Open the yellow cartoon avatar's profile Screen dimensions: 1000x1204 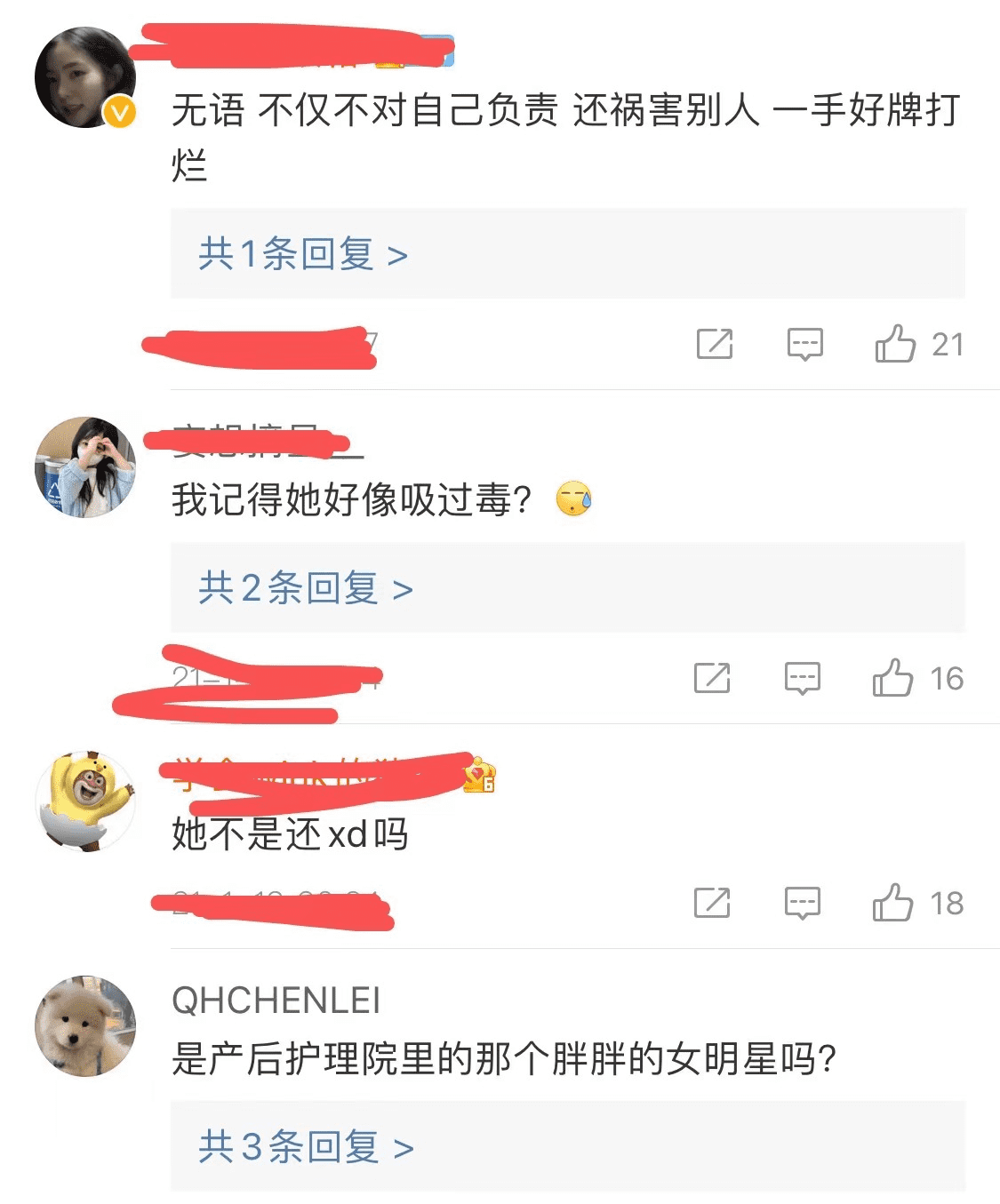pos(85,801)
